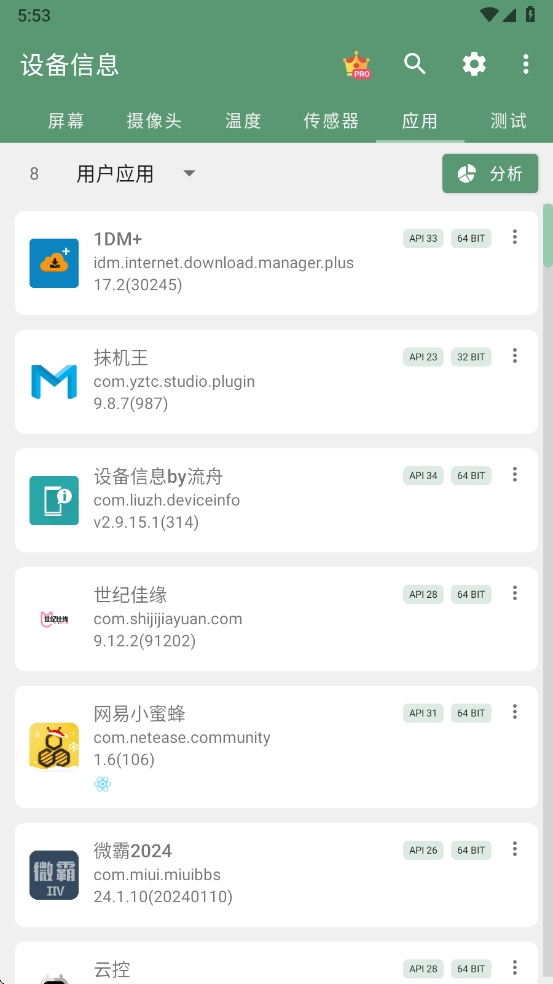Switch to the 屏幕 tab
Viewport: 553px width, 984px height.
point(66,120)
